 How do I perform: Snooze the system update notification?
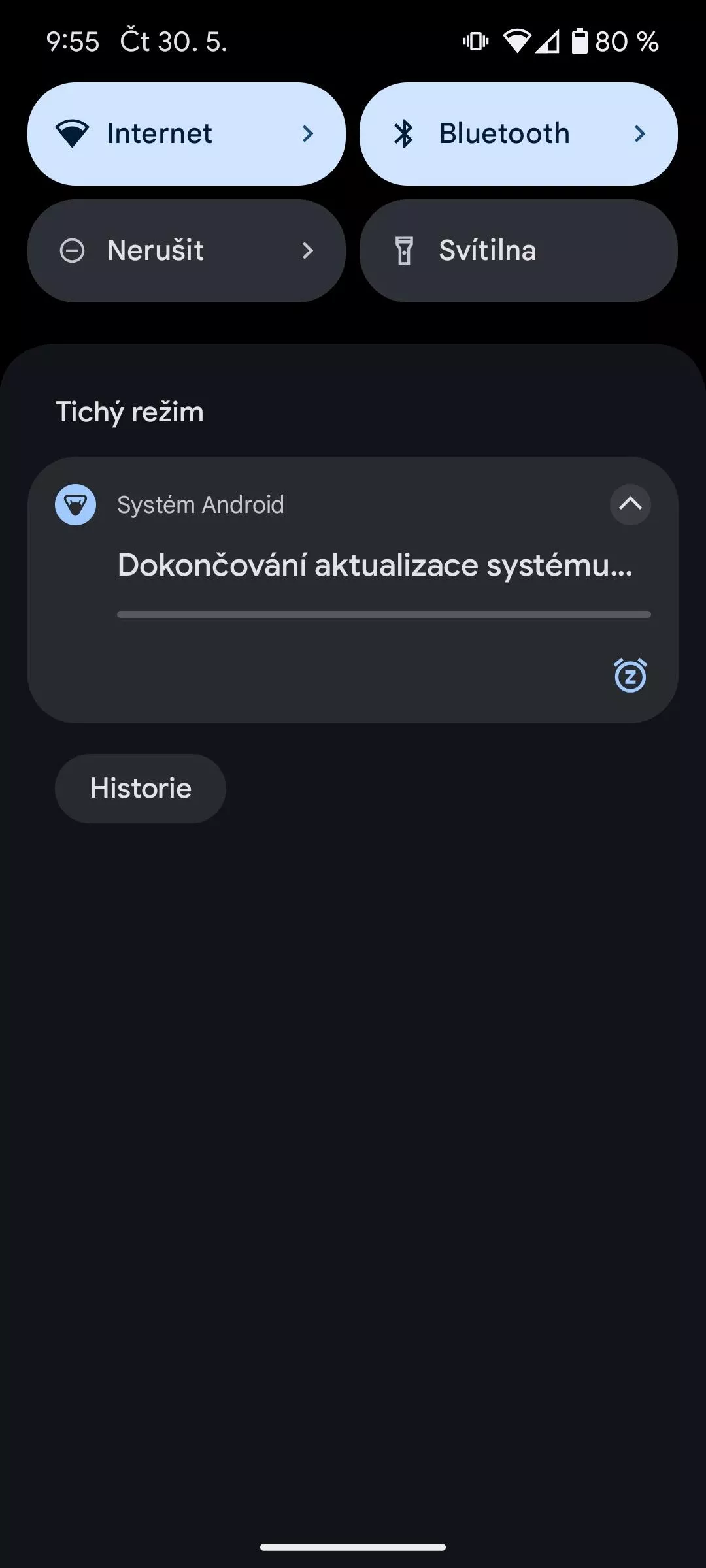[630, 676]
